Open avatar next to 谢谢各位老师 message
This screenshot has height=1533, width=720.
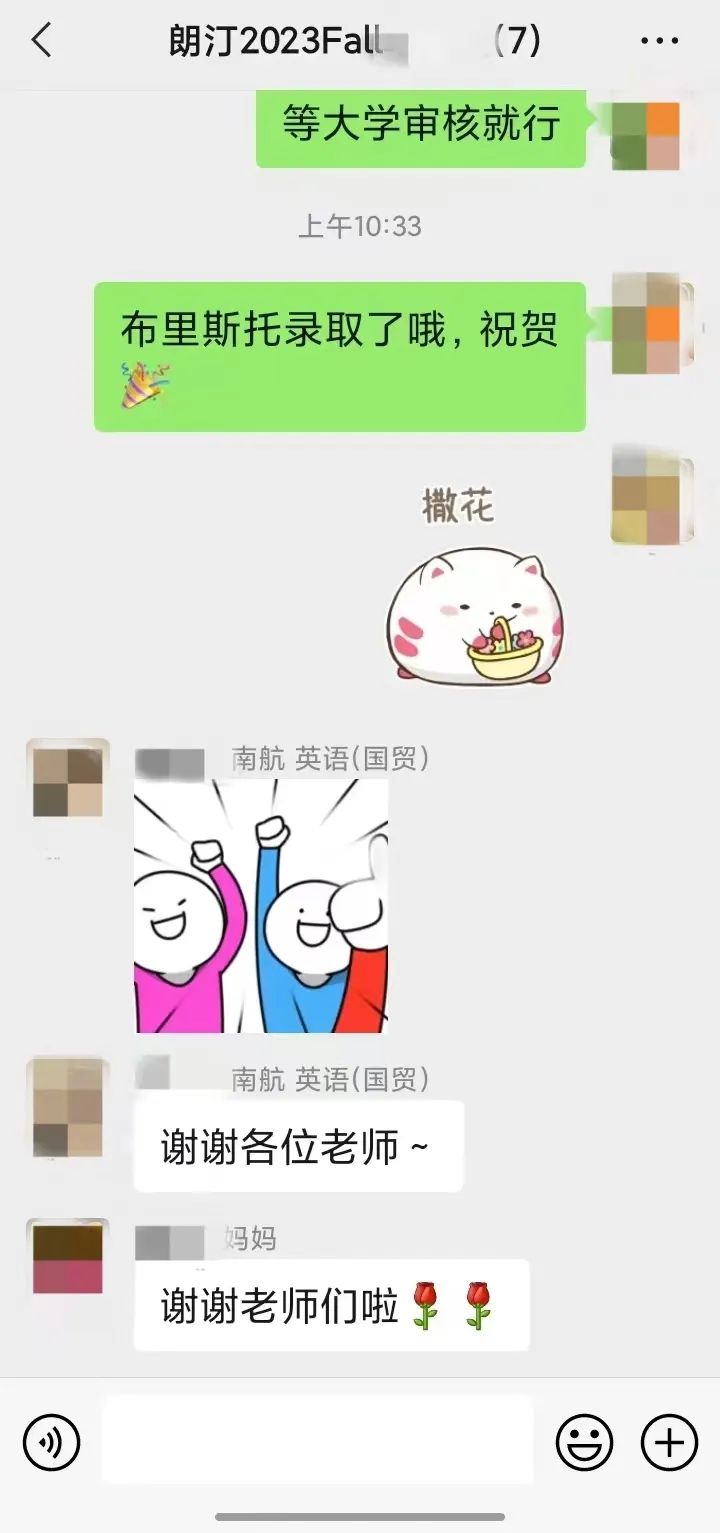point(67,1106)
